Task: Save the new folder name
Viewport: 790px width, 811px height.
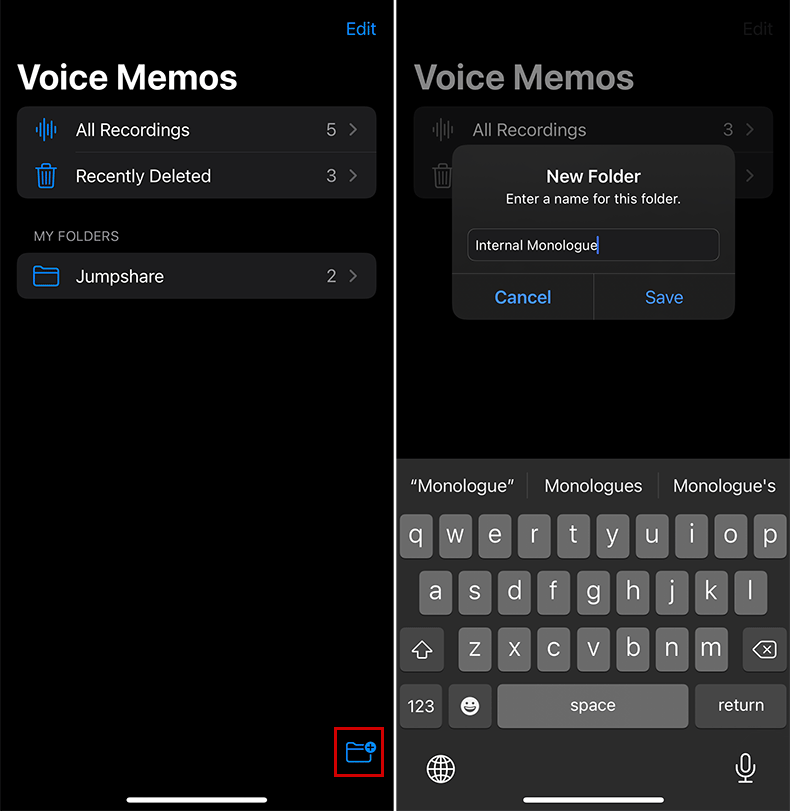Action: pyautogui.click(x=664, y=297)
